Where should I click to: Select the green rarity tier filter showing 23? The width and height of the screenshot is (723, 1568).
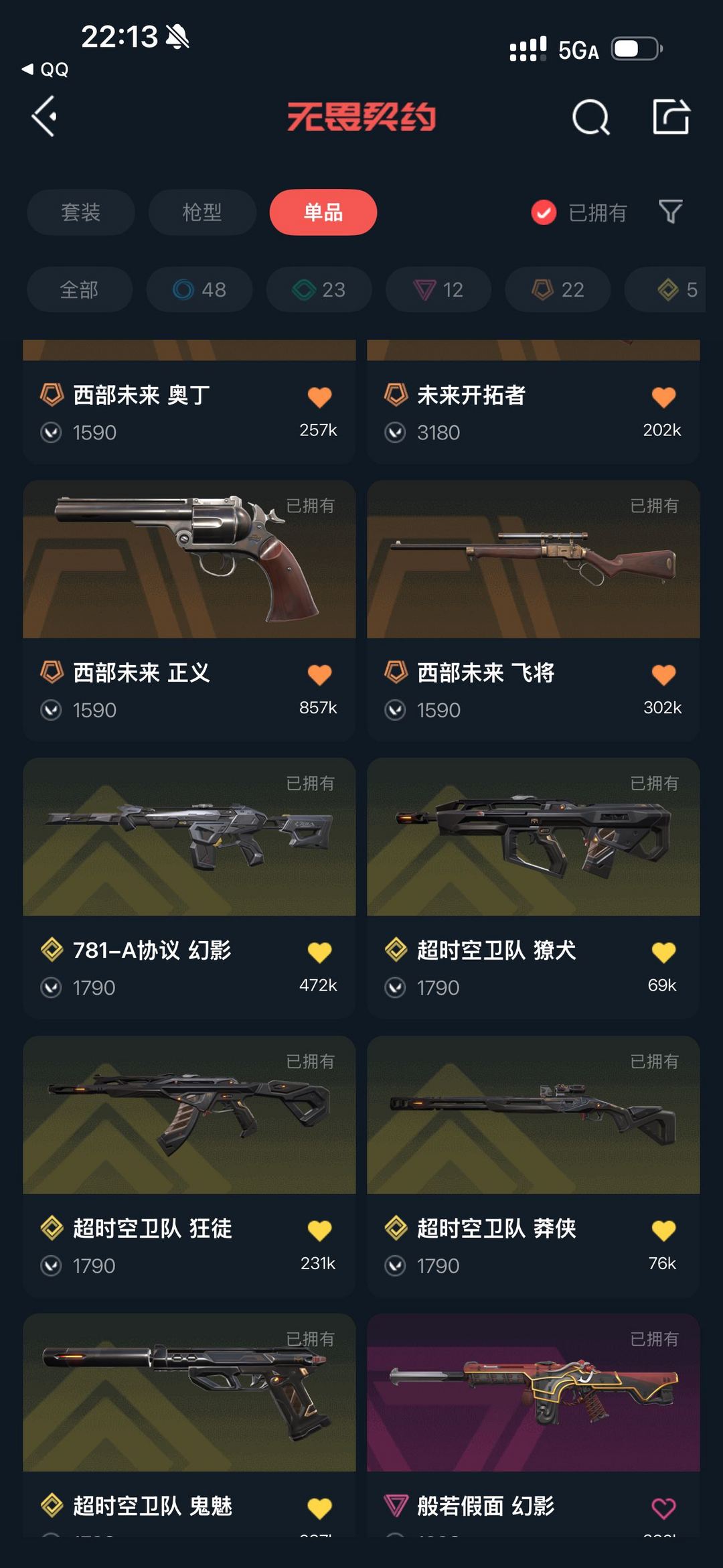tap(318, 290)
